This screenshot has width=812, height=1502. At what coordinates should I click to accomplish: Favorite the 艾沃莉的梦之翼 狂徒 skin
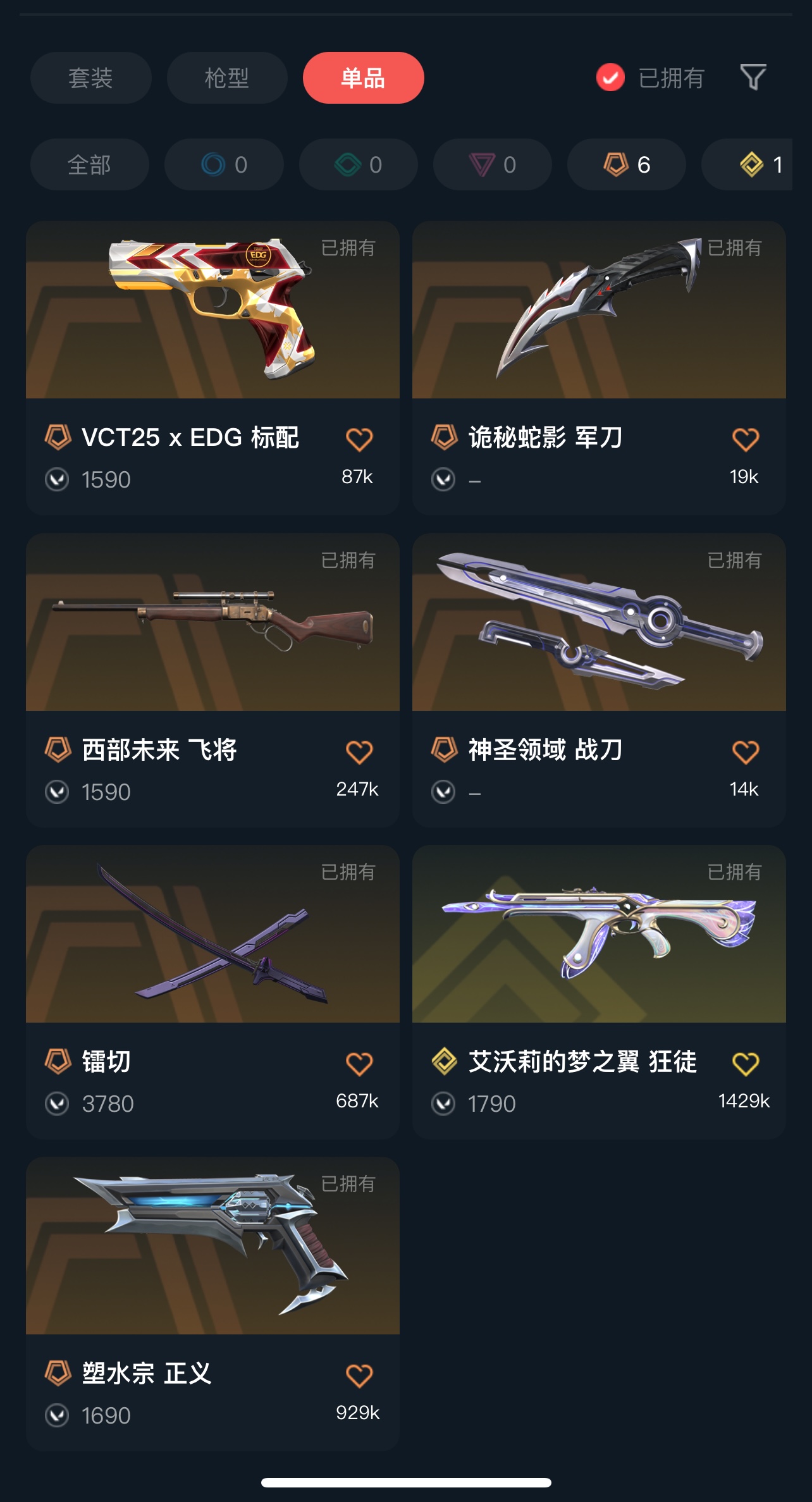[745, 1064]
